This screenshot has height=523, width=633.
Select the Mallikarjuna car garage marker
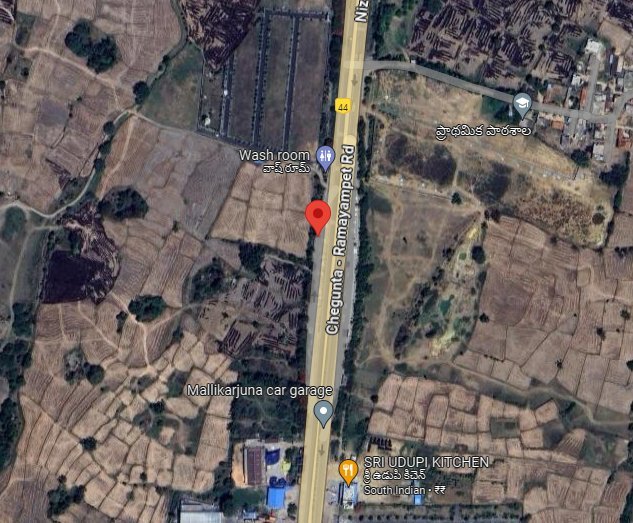(323, 411)
